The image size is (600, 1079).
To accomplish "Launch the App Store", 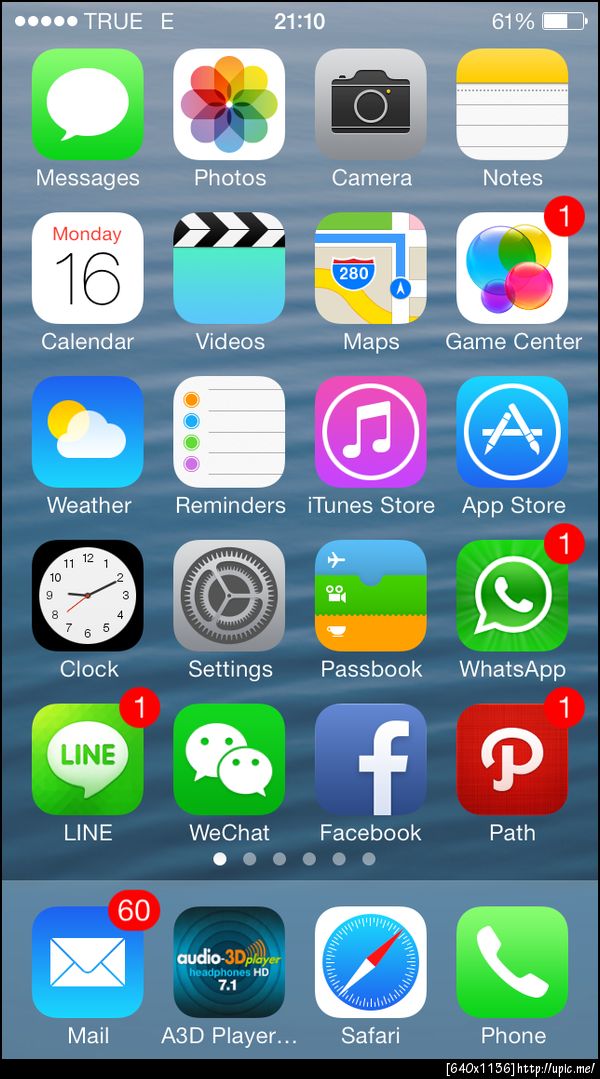I will point(512,432).
